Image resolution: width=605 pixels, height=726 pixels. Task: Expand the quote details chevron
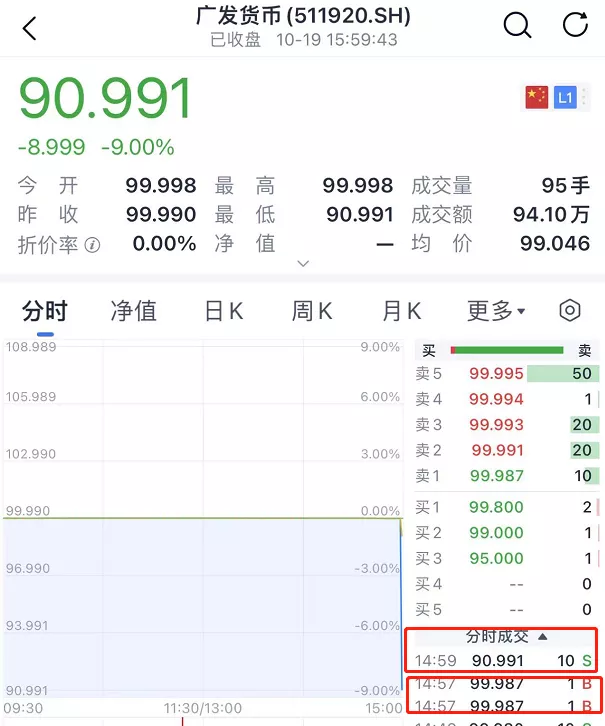[303, 264]
